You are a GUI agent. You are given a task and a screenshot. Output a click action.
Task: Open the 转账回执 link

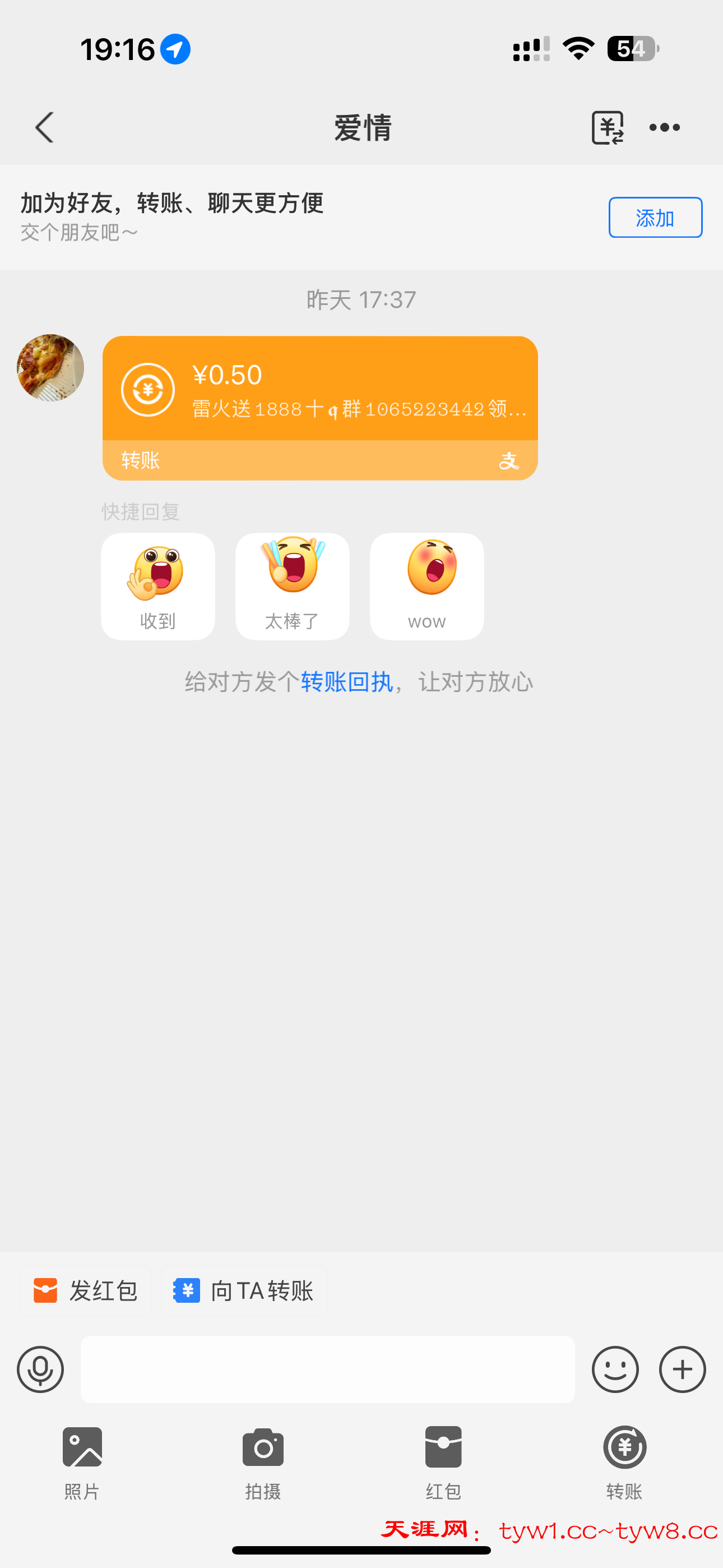click(x=346, y=682)
